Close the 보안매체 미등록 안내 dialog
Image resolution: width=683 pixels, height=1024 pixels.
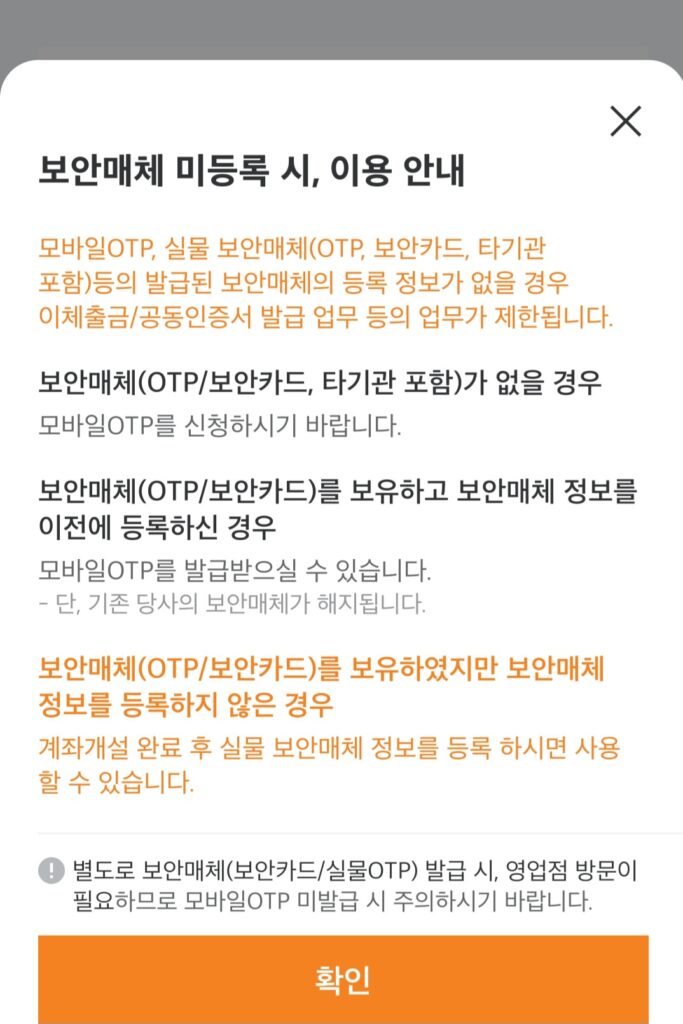tap(625, 122)
